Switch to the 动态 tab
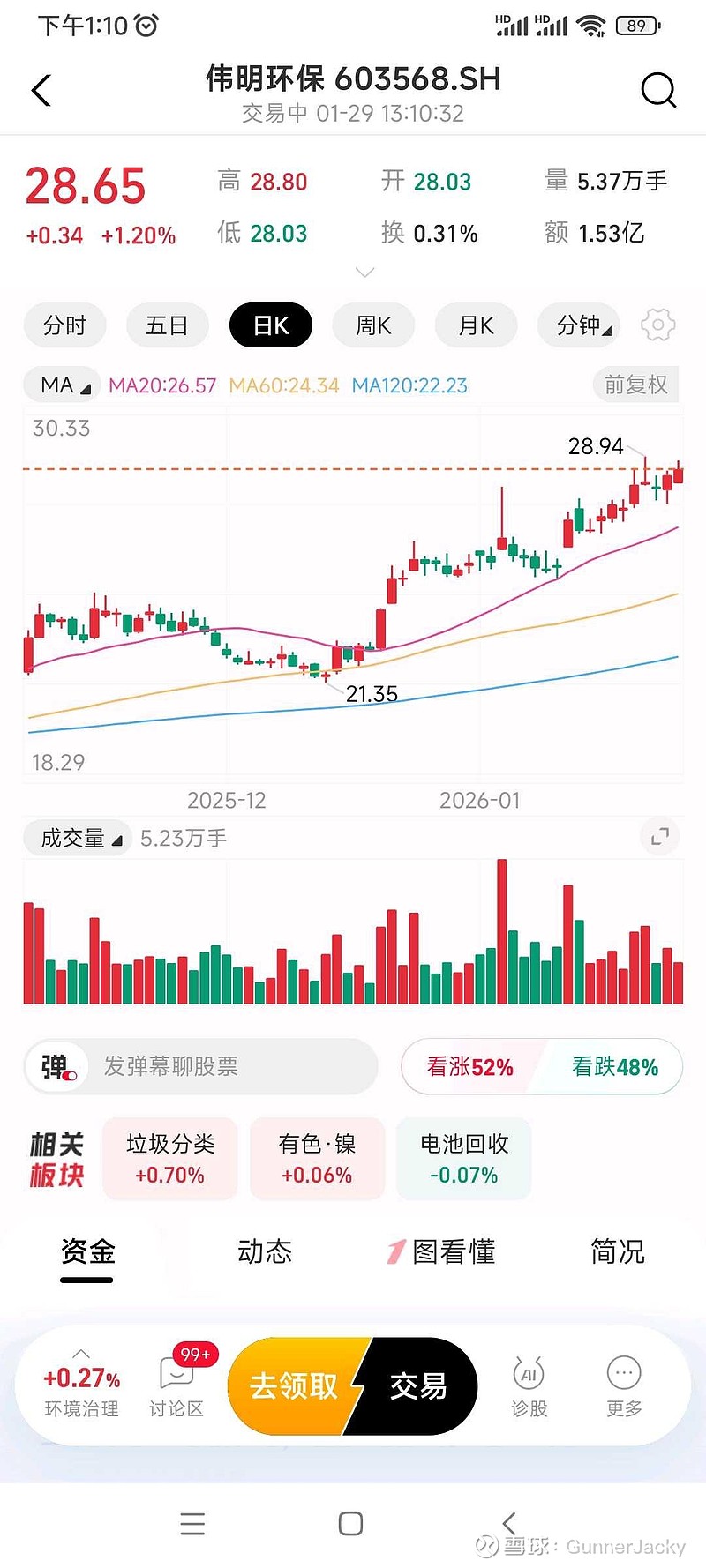Image resolution: width=706 pixels, height=1568 pixels. coord(264,1251)
